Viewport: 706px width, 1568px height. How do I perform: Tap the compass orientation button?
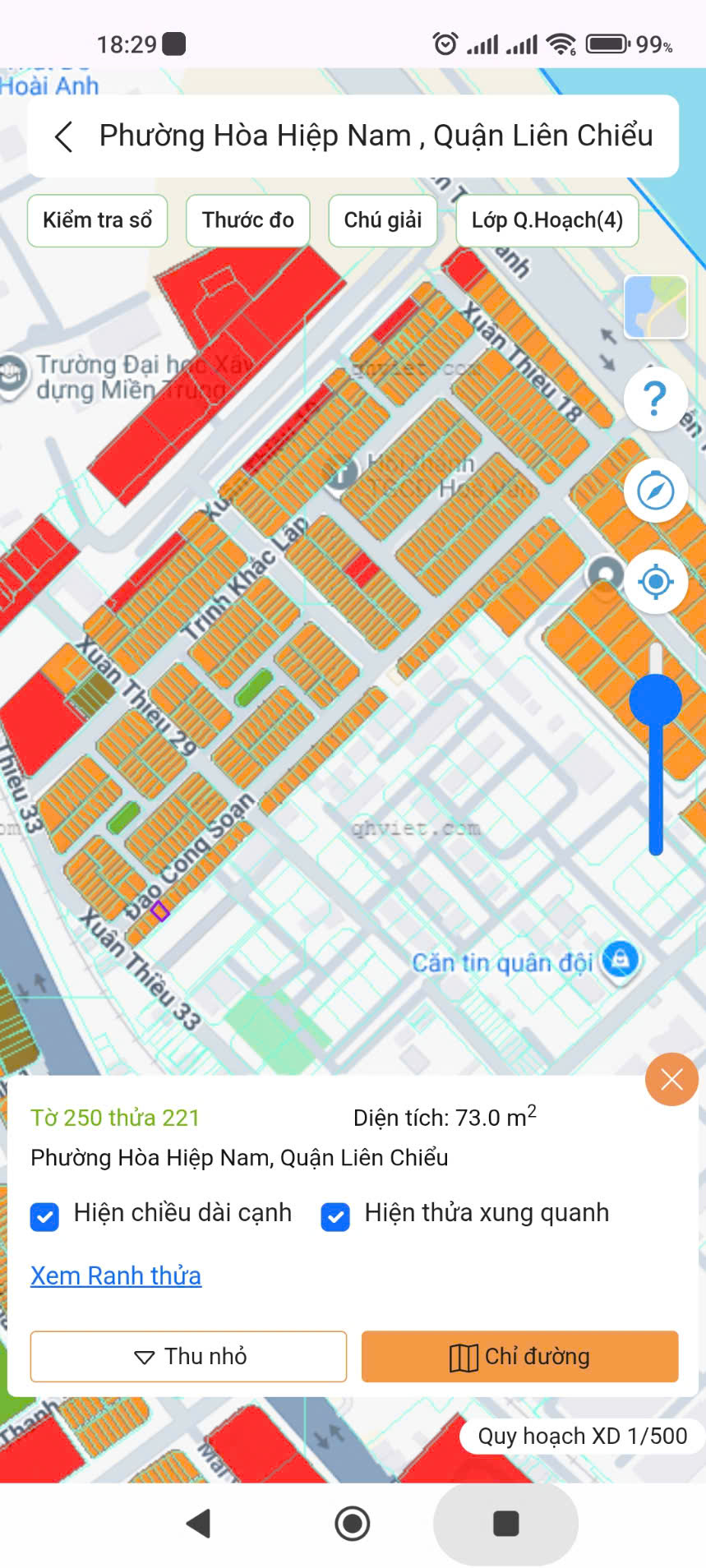(655, 491)
